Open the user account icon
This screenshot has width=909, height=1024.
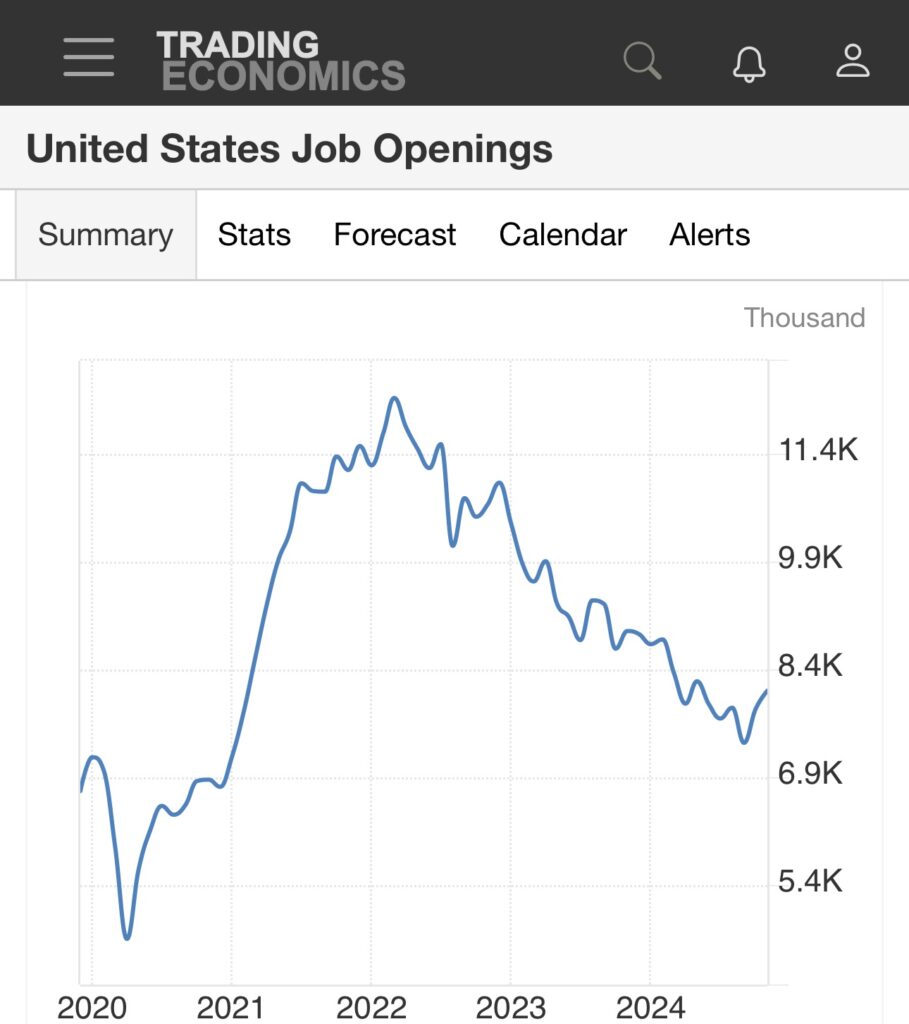853,60
